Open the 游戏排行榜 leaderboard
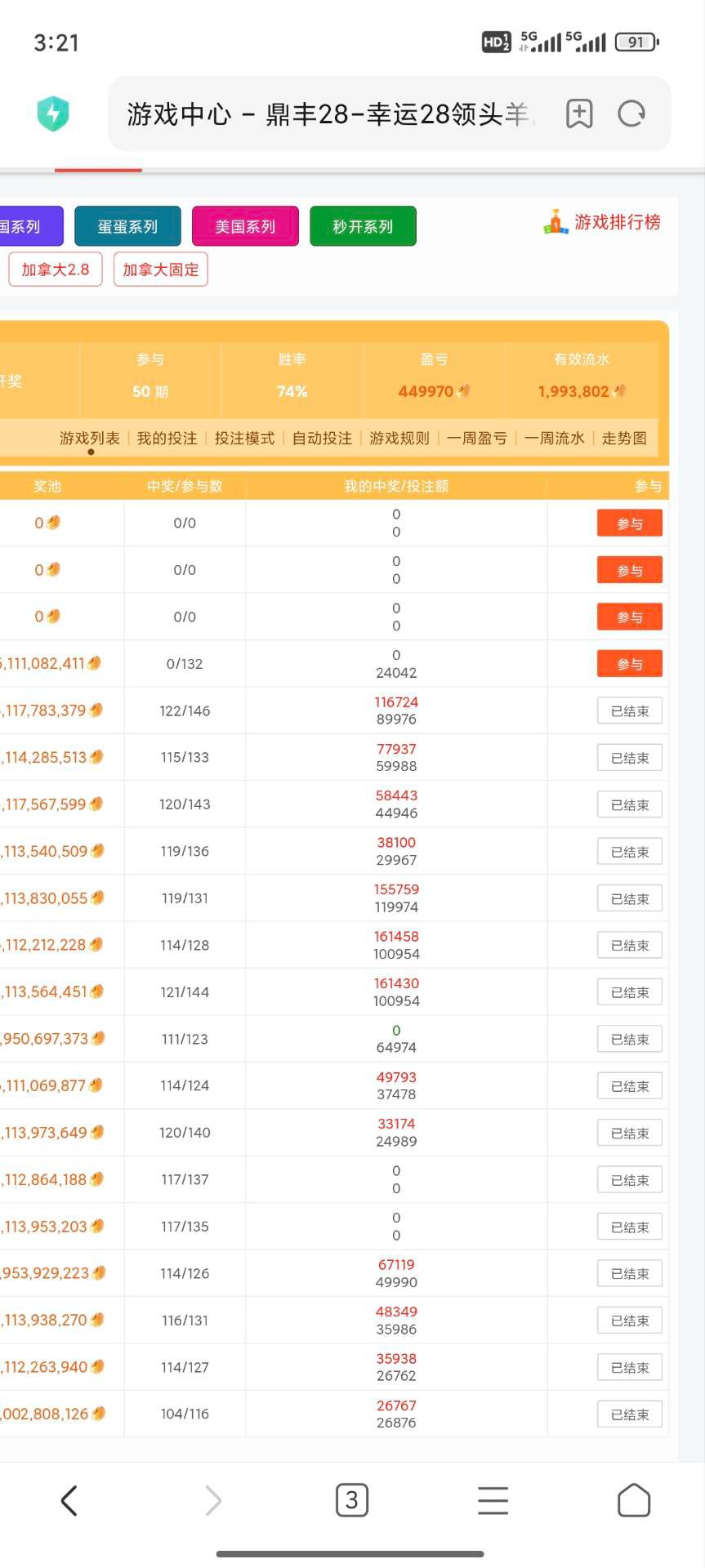This screenshot has width=705, height=1568. tap(603, 222)
